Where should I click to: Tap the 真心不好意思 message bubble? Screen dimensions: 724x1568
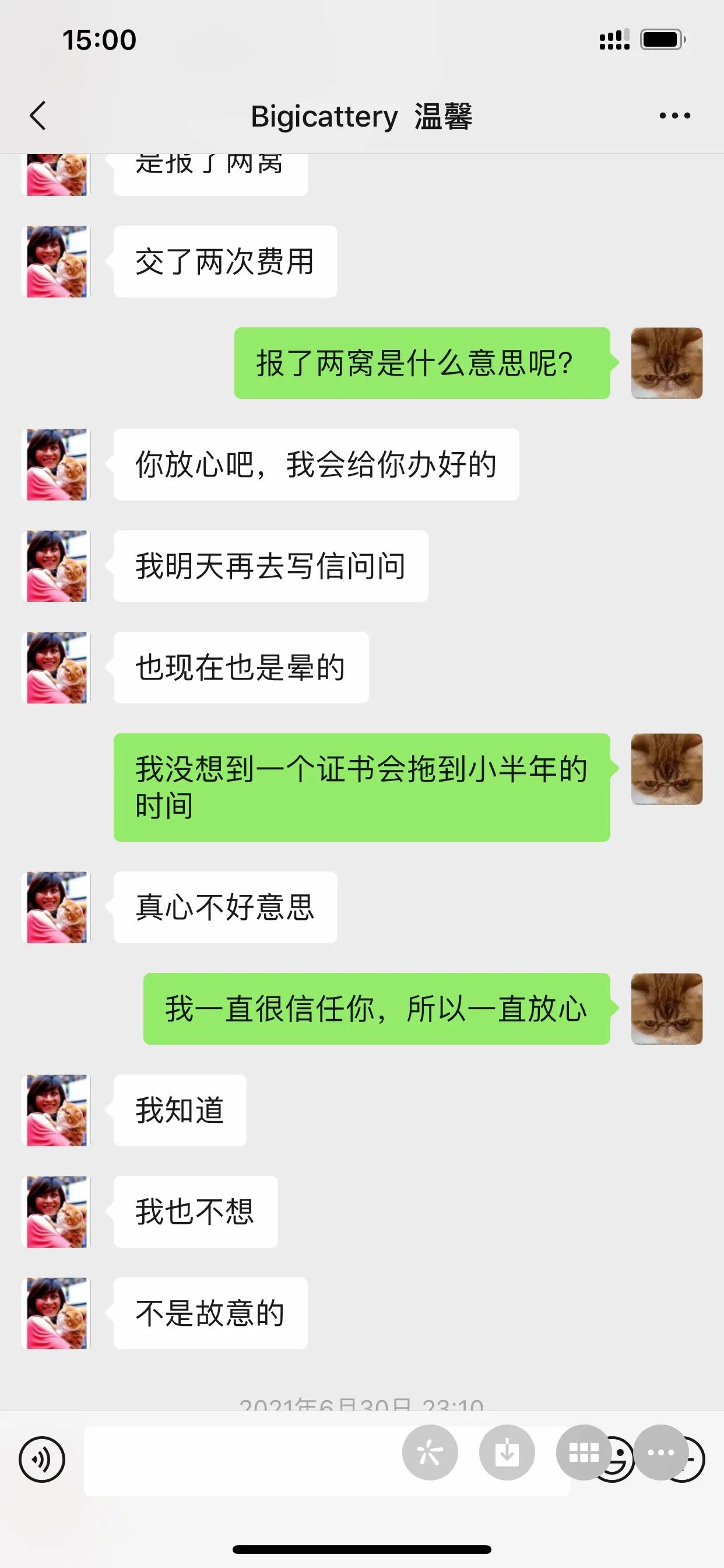225,907
